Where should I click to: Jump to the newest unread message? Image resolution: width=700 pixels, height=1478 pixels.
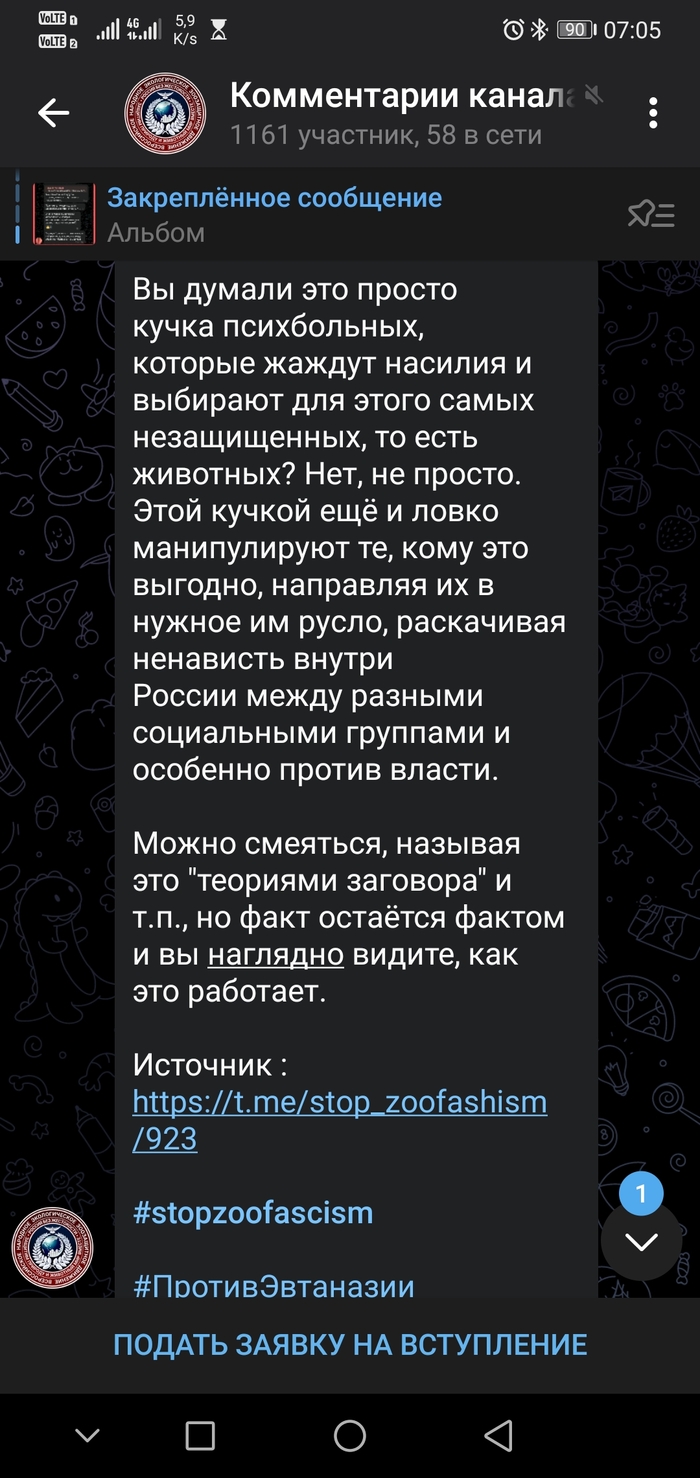641,1241
